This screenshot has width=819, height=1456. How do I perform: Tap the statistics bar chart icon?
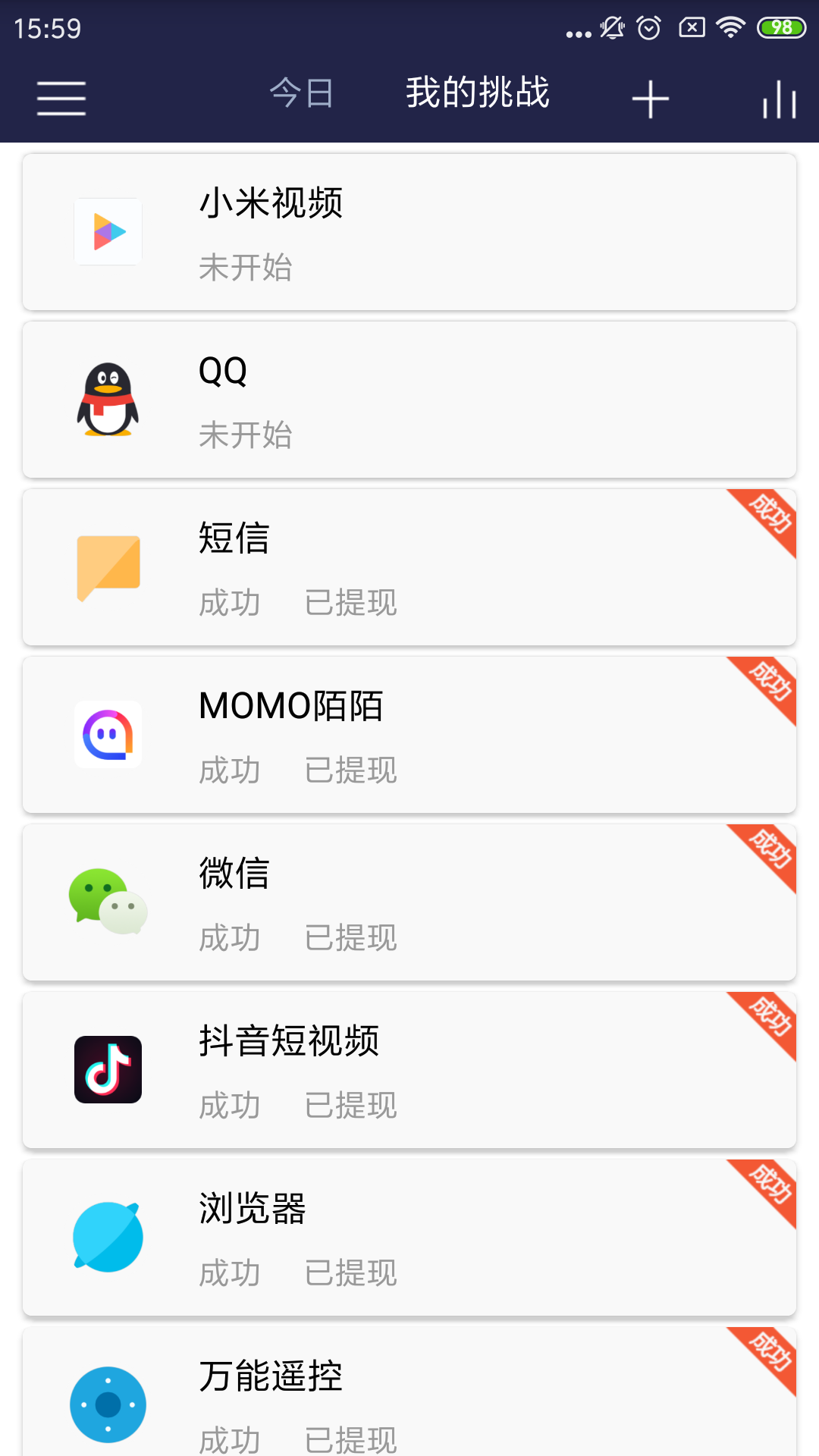coord(778,98)
